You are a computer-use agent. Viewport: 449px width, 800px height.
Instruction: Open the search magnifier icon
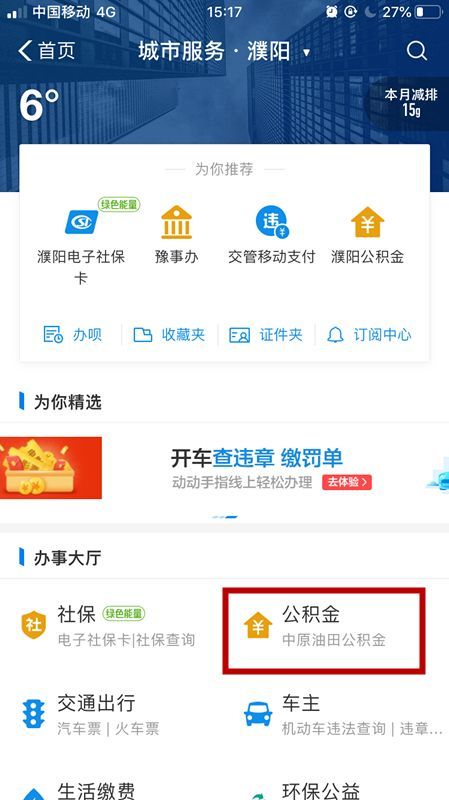(416, 51)
